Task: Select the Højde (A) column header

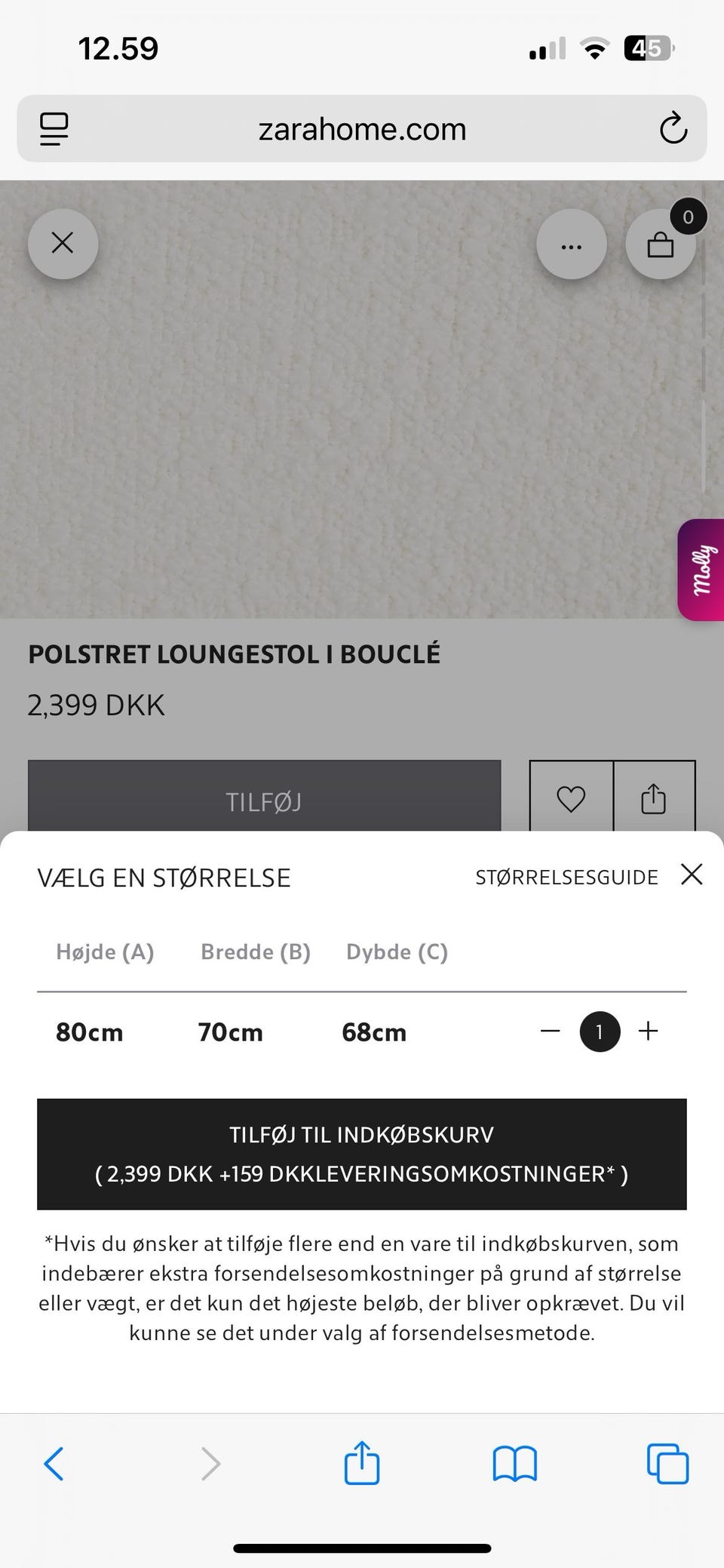Action: pyautogui.click(x=105, y=952)
